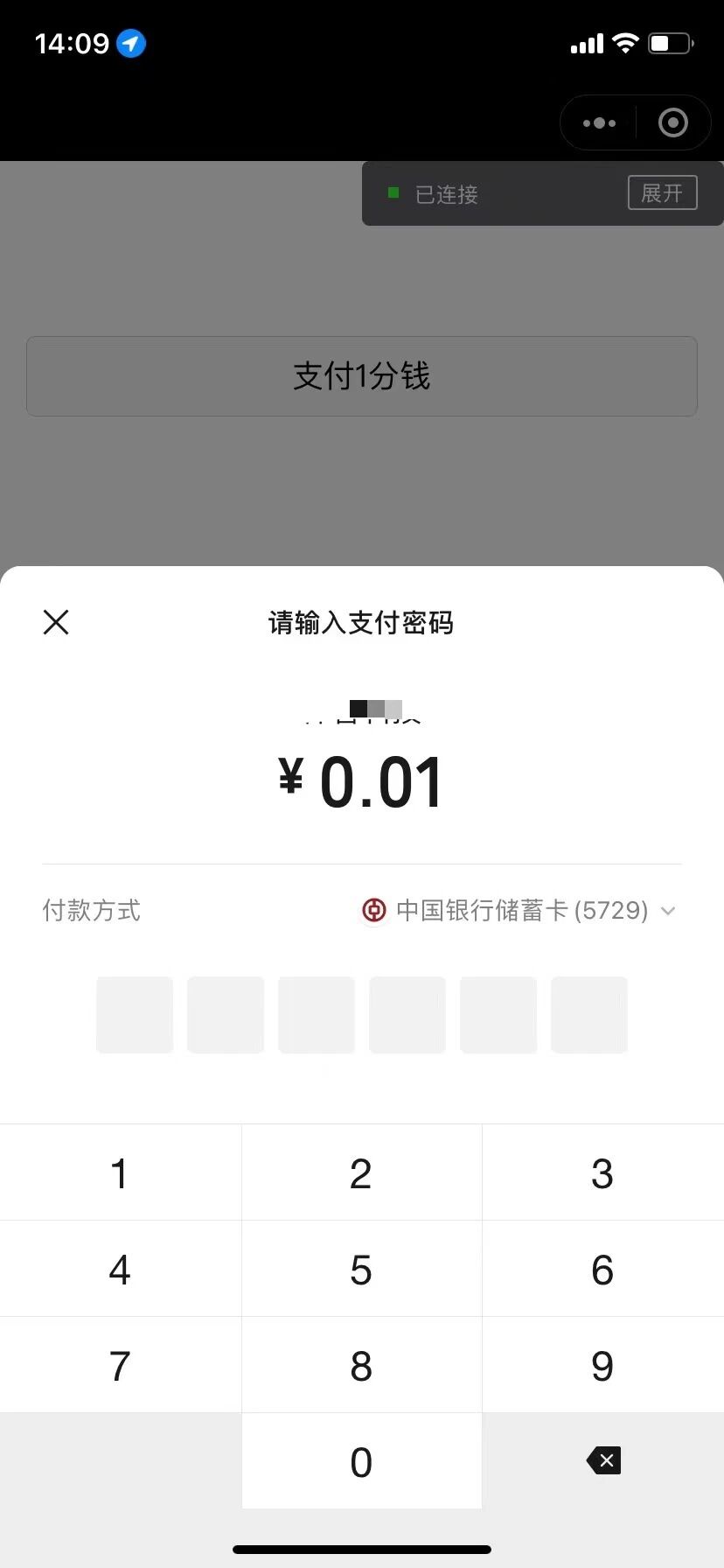Expand the 已连接 debug panel with 展开
The image size is (724, 1568).
coord(662,192)
